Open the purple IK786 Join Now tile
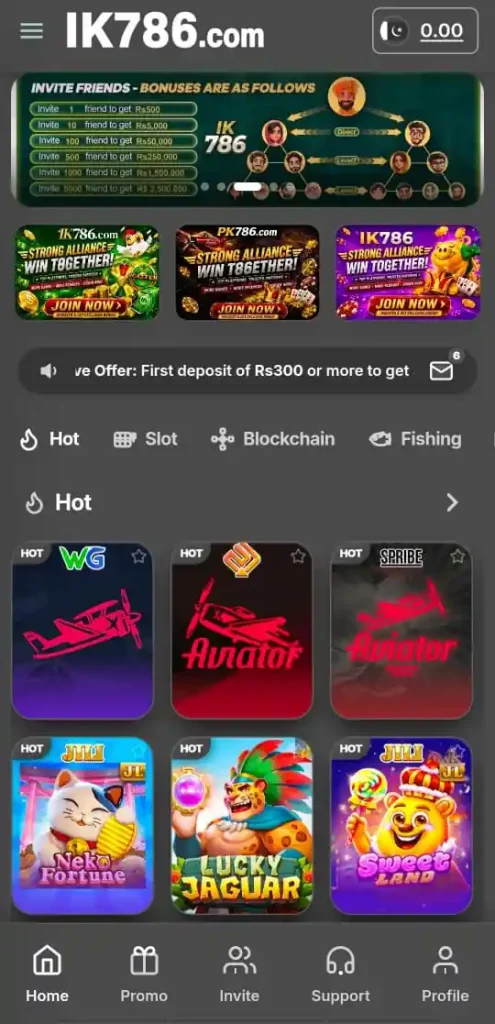This screenshot has height=1024, width=495. [x=408, y=272]
